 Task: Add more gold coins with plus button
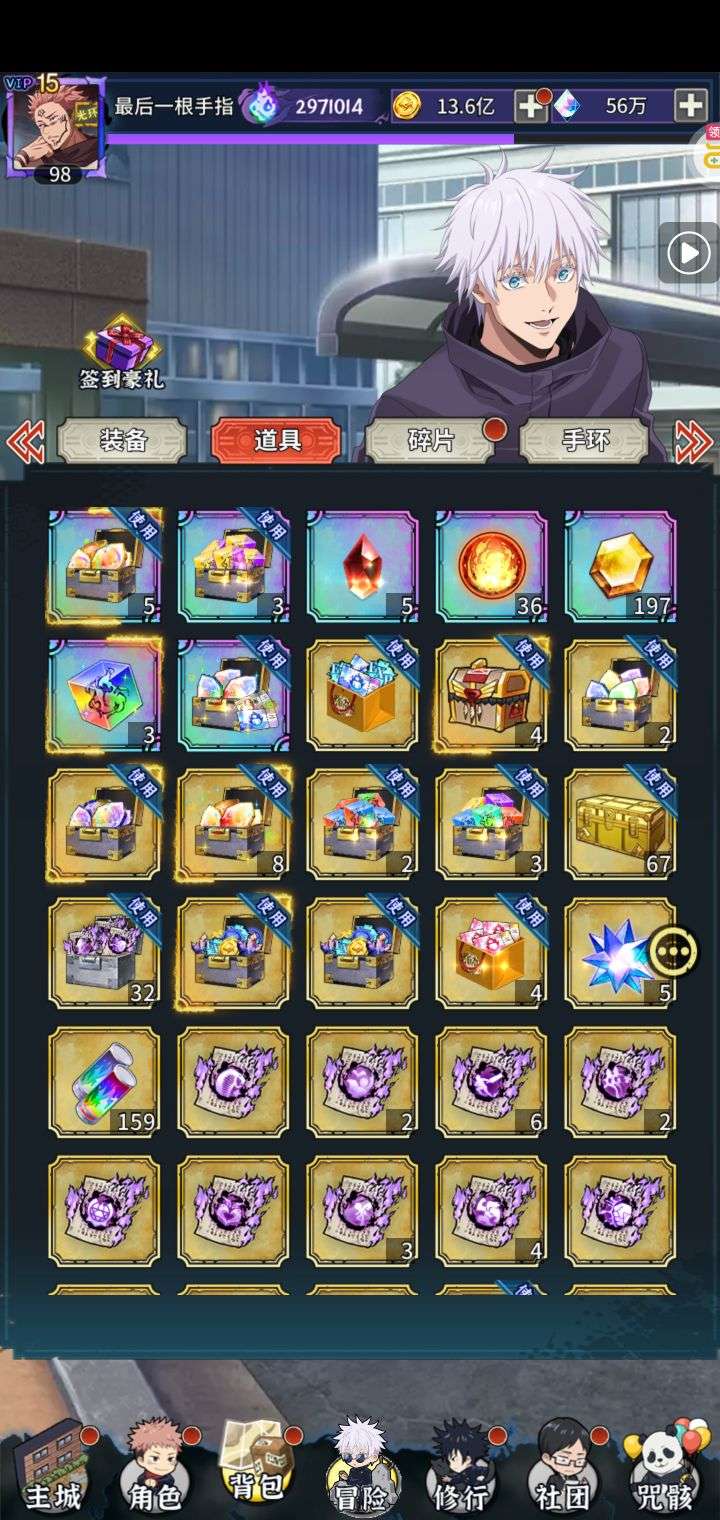531,106
